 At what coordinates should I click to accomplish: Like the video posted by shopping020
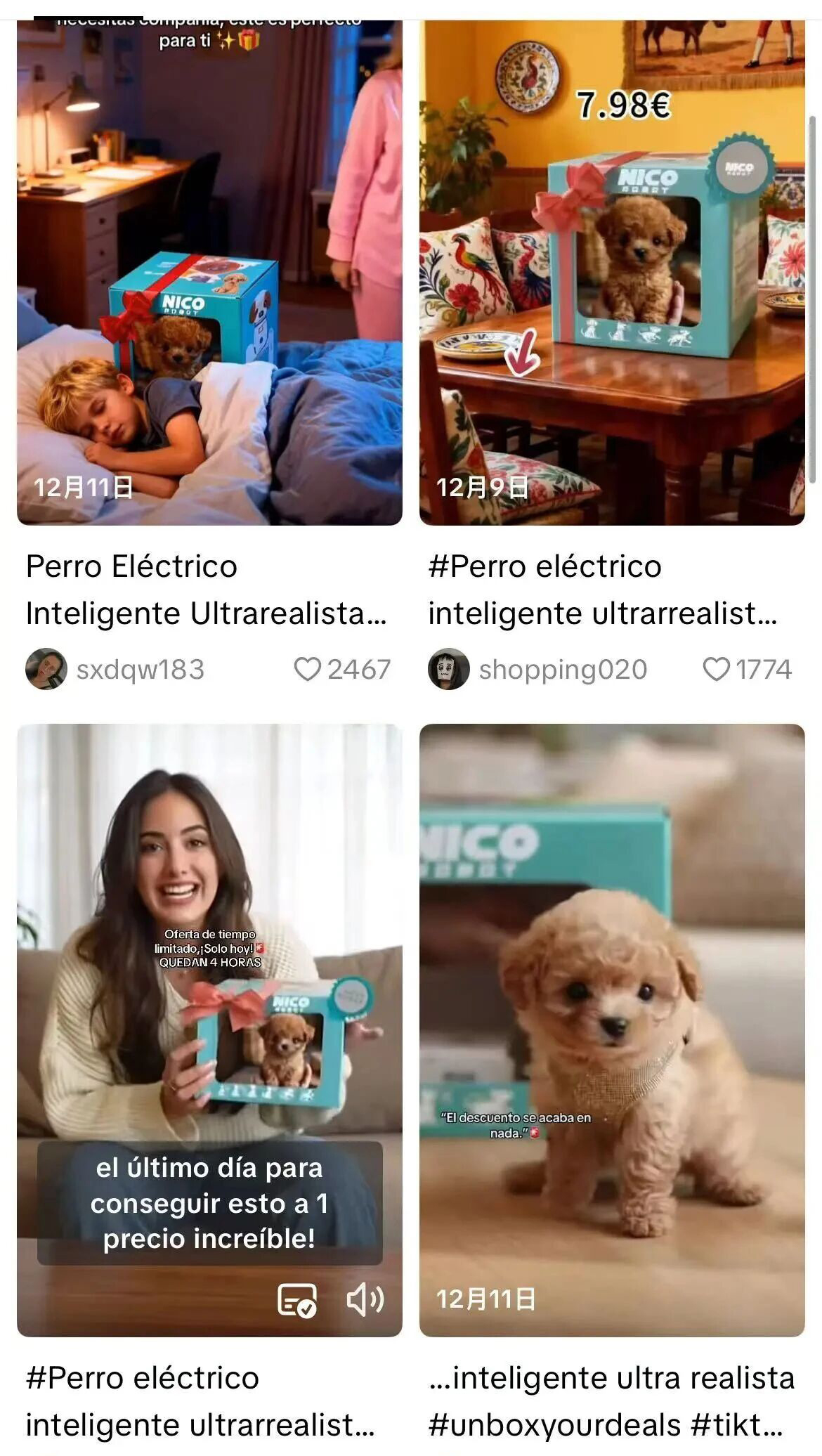[x=716, y=670]
